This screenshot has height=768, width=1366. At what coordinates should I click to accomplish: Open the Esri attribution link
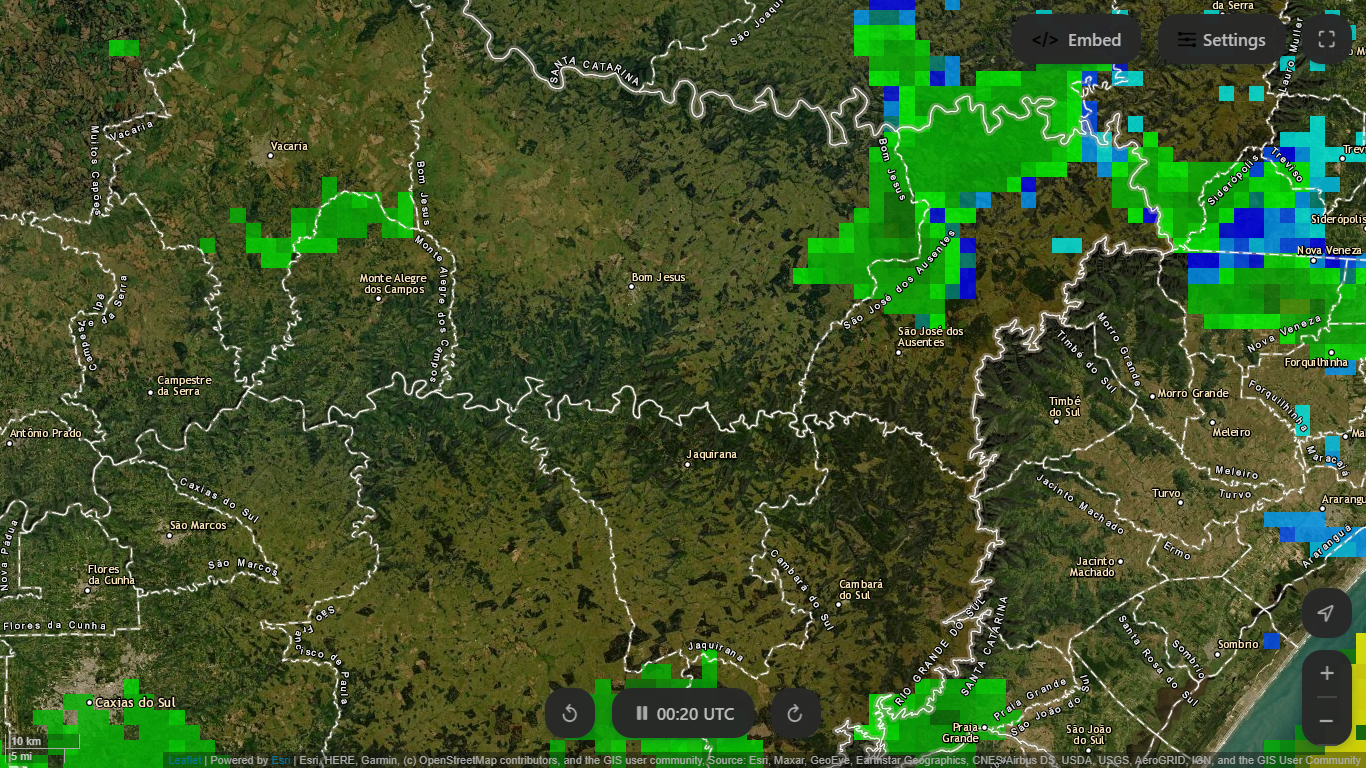coord(280,760)
